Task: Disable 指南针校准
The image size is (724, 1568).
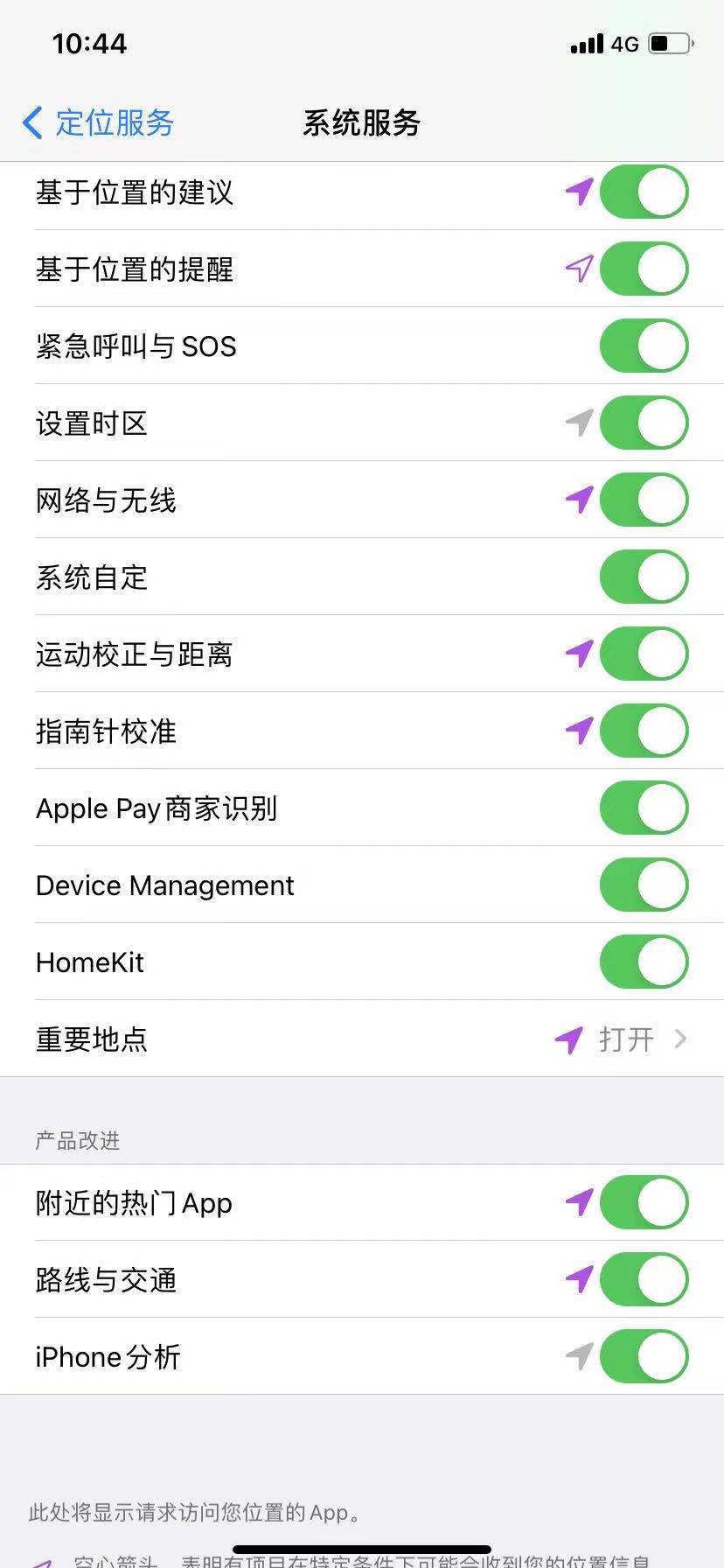Action: point(644,731)
